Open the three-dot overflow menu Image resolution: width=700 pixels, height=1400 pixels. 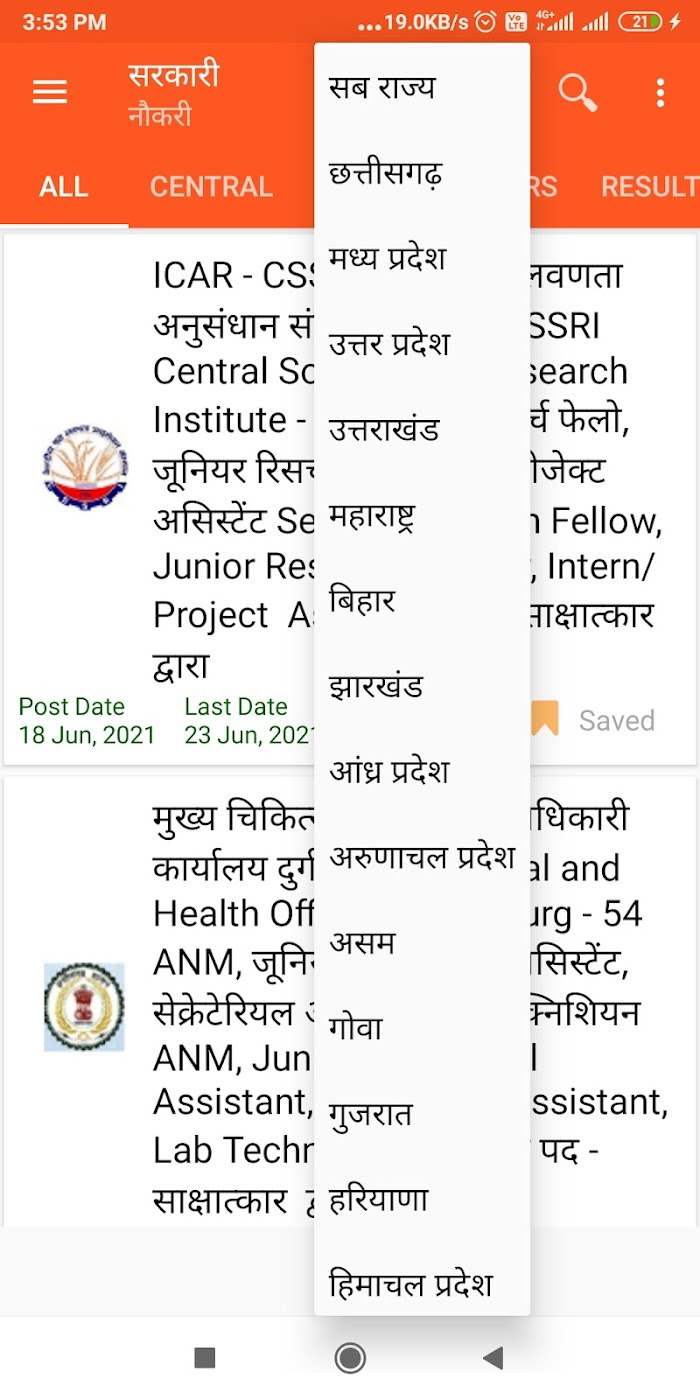(x=660, y=93)
